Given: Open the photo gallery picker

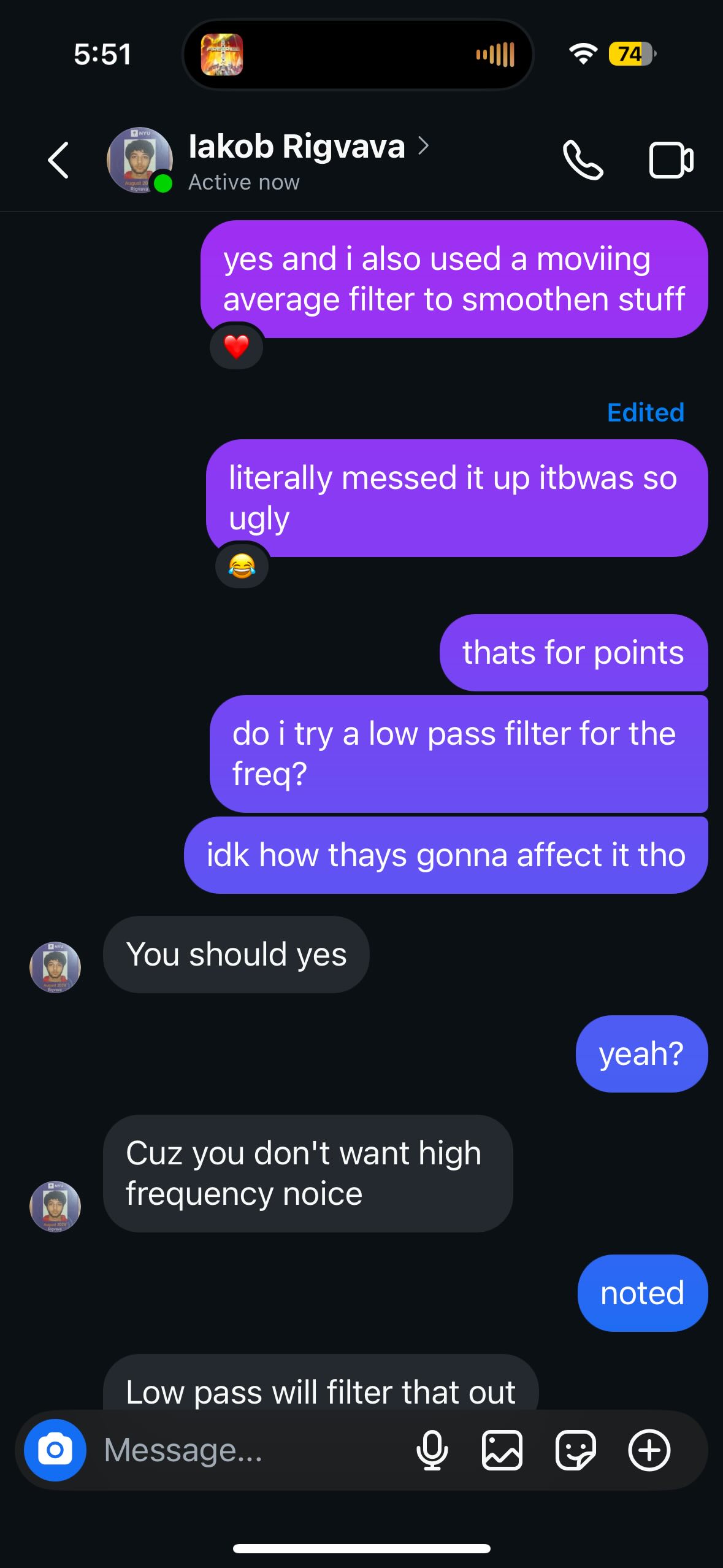Looking at the screenshot, I should 502,1450.
